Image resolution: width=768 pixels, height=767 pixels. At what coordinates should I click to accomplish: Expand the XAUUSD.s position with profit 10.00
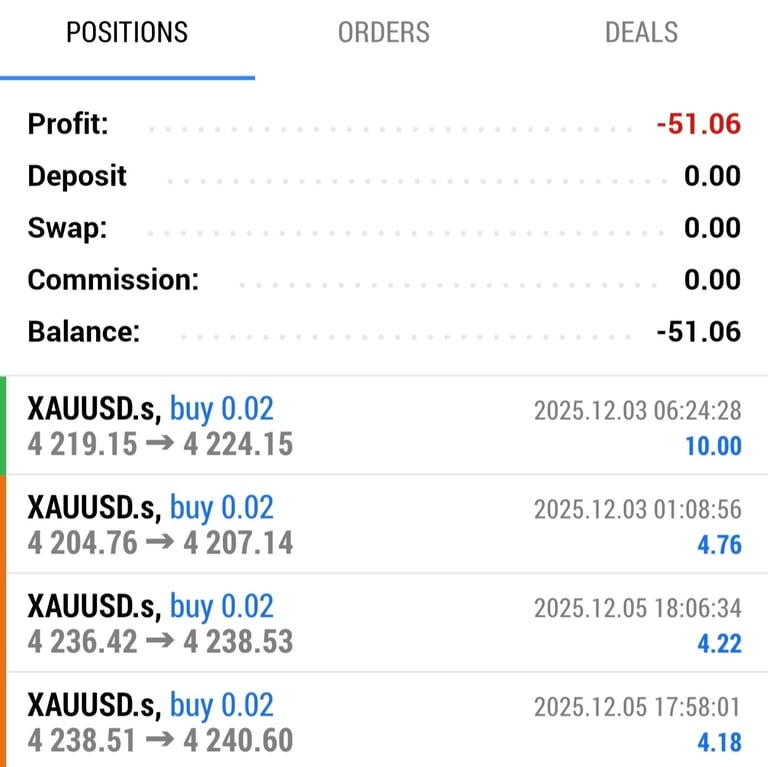(384, 426)
